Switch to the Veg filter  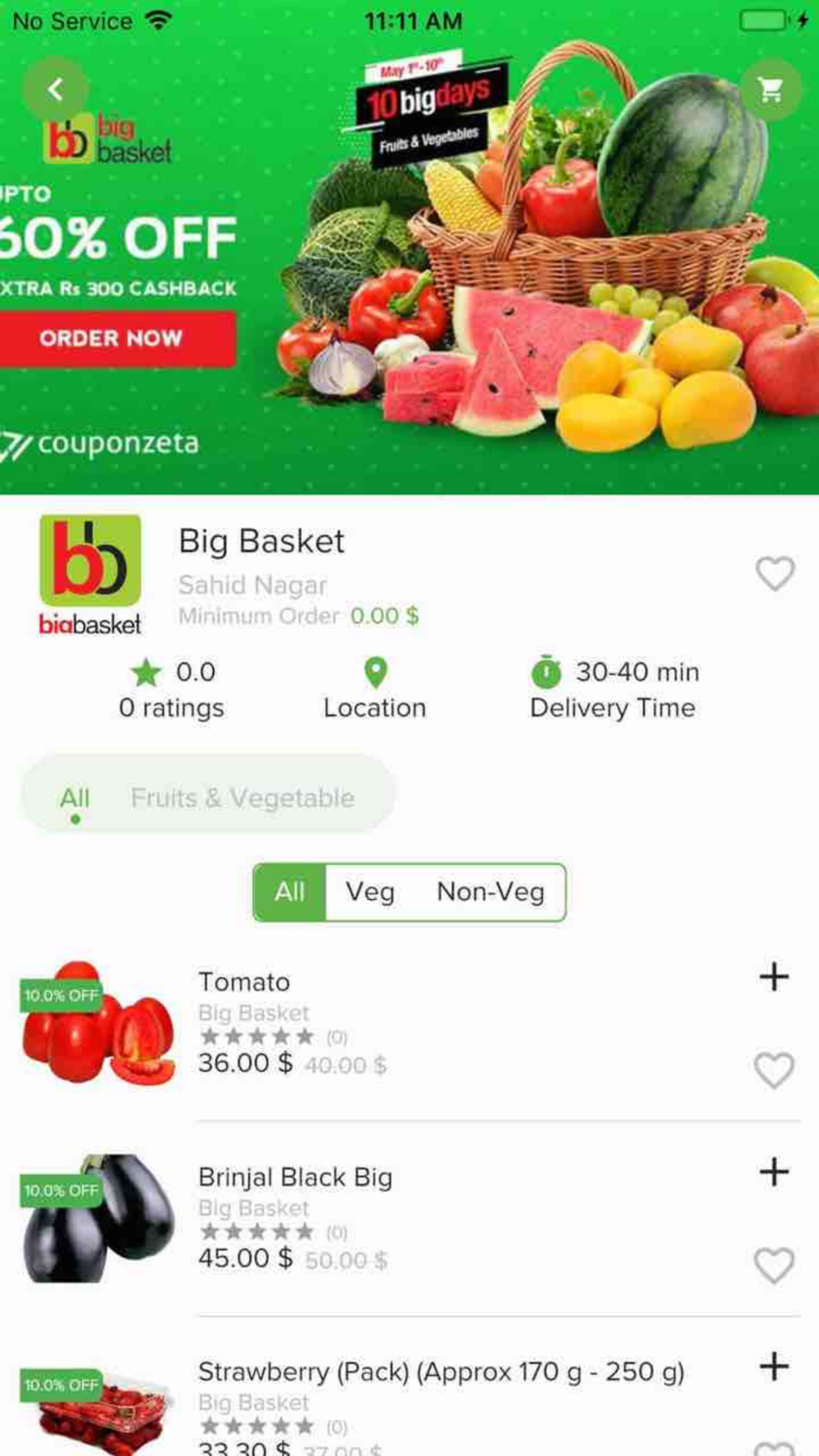(370, 892)
